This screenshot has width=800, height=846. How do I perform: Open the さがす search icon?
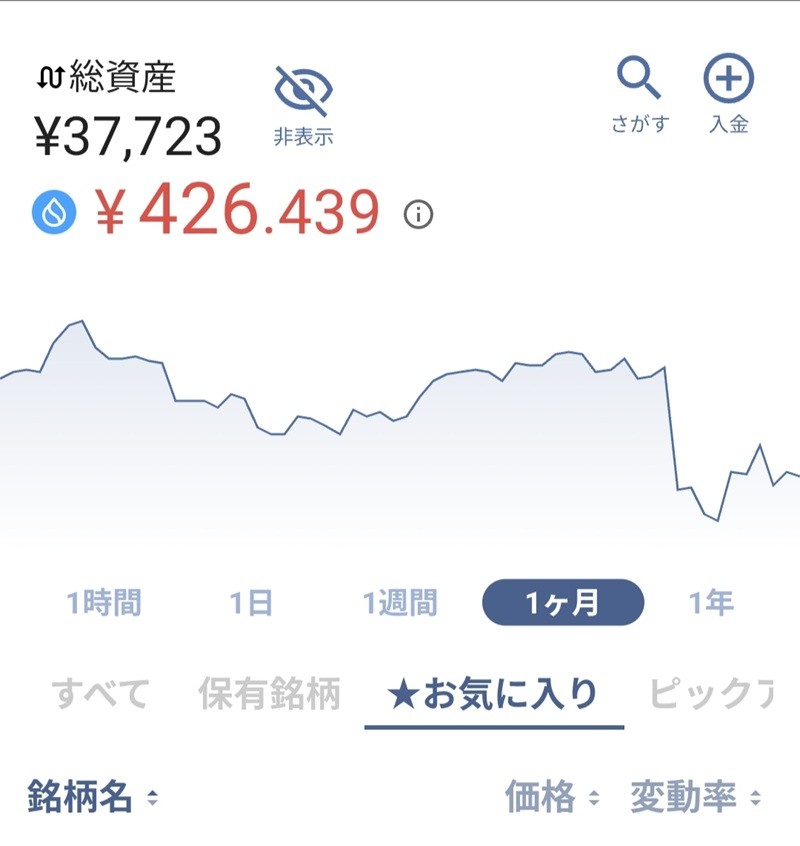point(639,93)
